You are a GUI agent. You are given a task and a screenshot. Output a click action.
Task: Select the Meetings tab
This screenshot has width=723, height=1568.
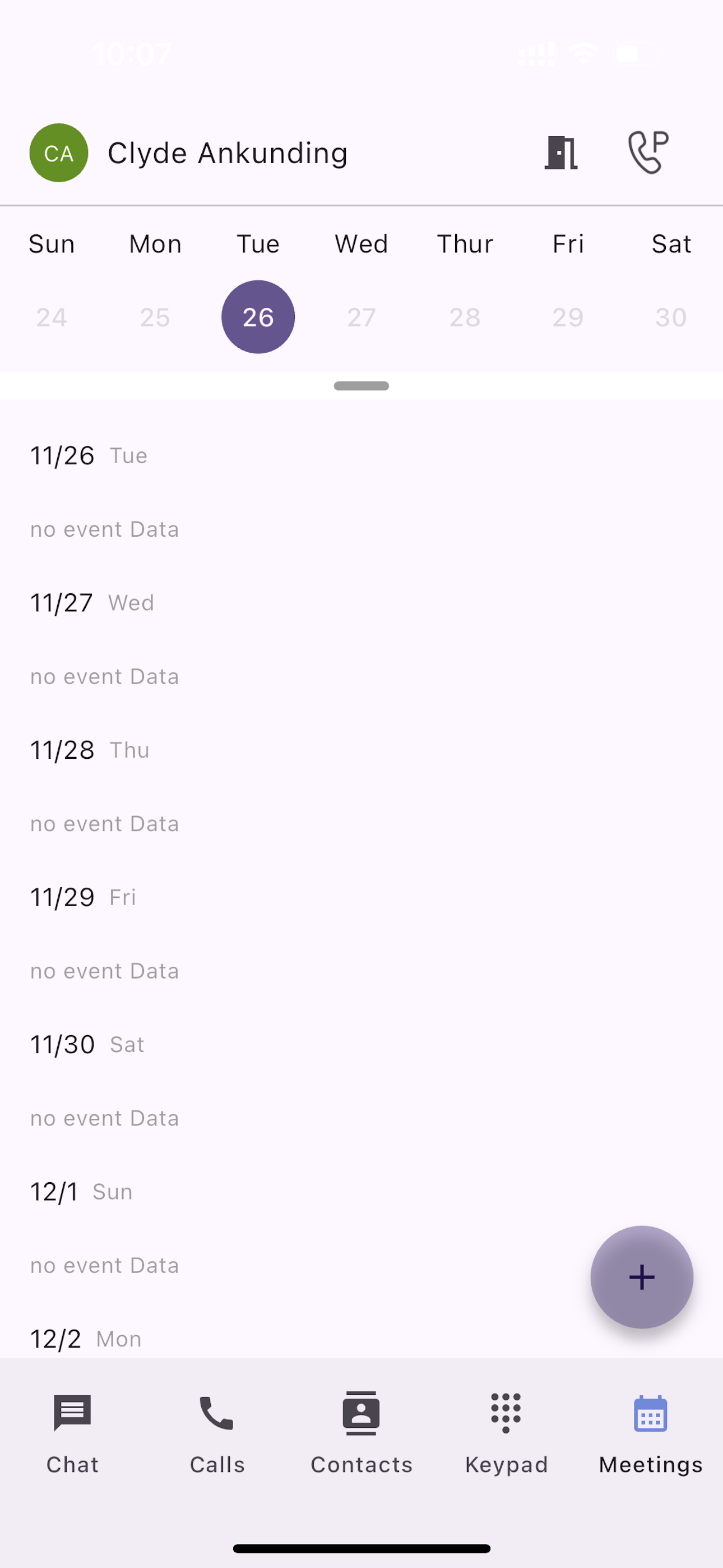point(651,1434)
